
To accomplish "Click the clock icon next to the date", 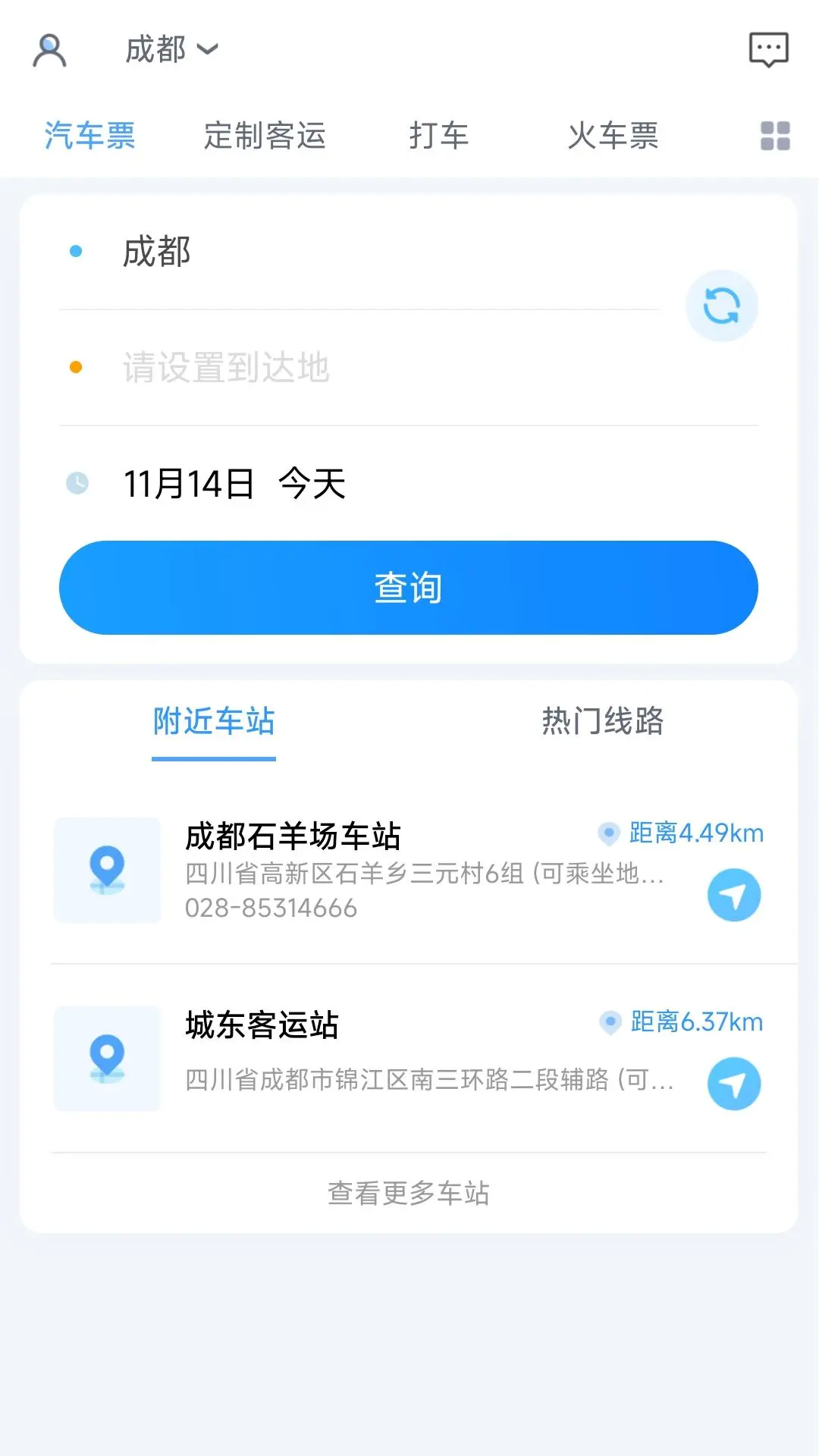I will [x=78, y=483].
